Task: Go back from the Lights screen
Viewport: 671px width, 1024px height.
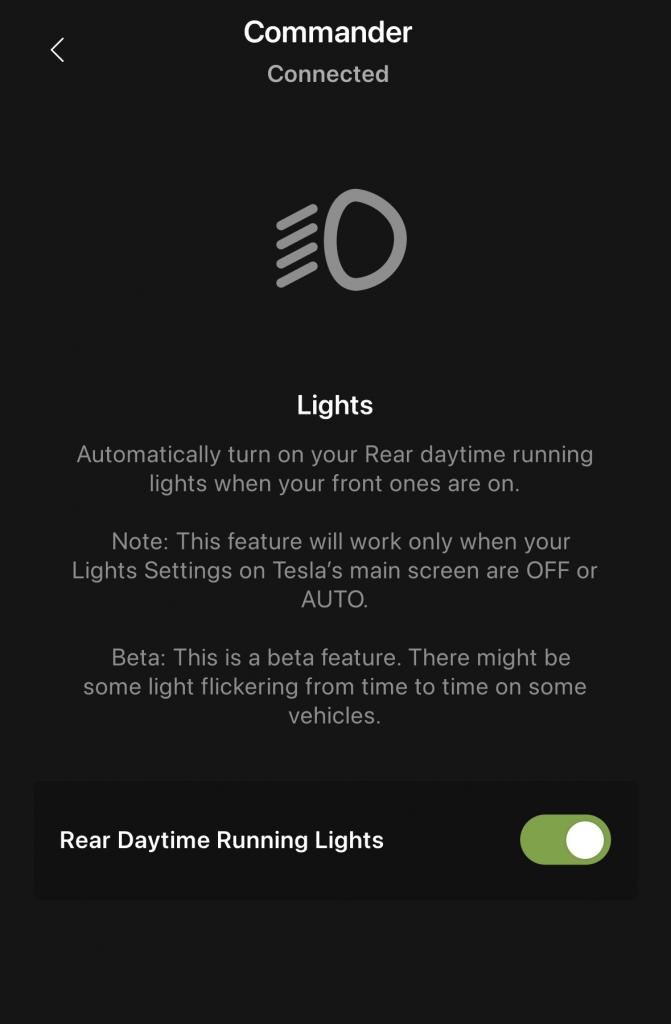Action: (58, 50)
